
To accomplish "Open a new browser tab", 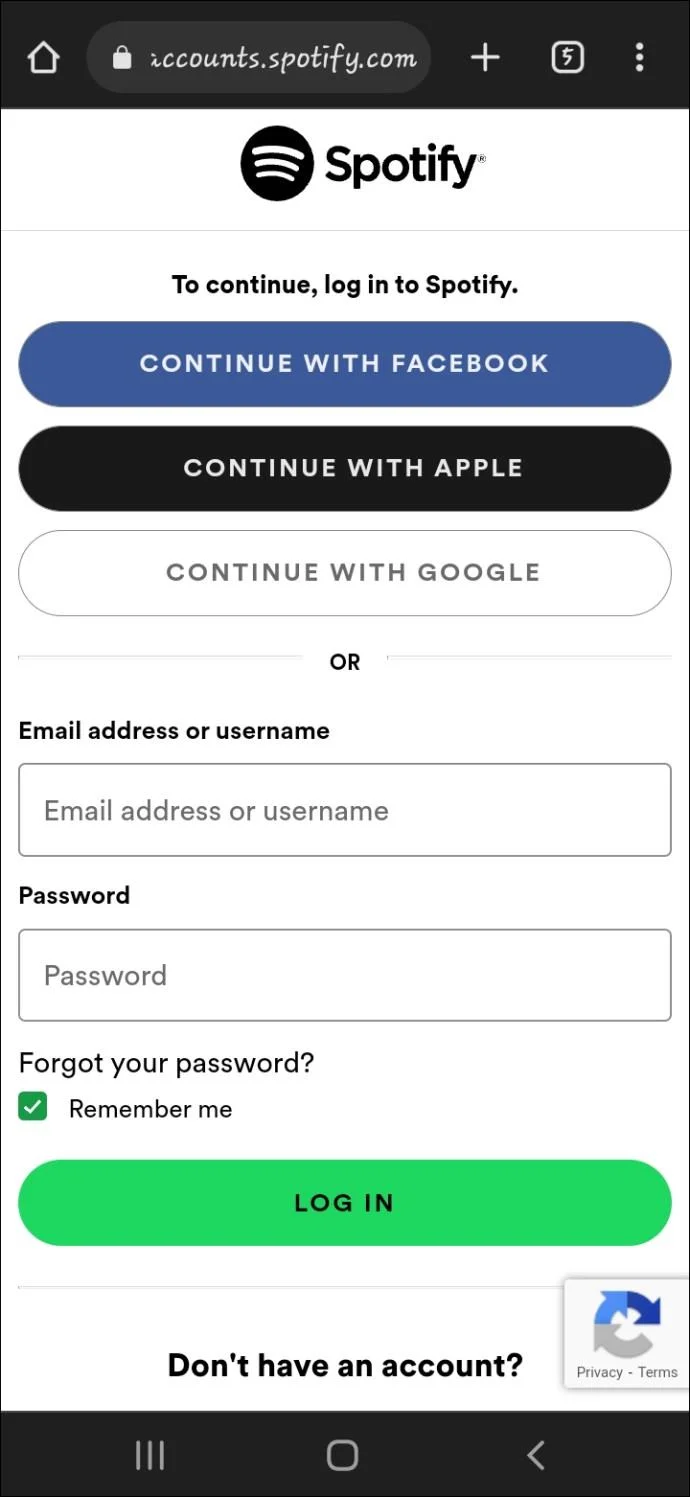I will [x=485, y=58].
